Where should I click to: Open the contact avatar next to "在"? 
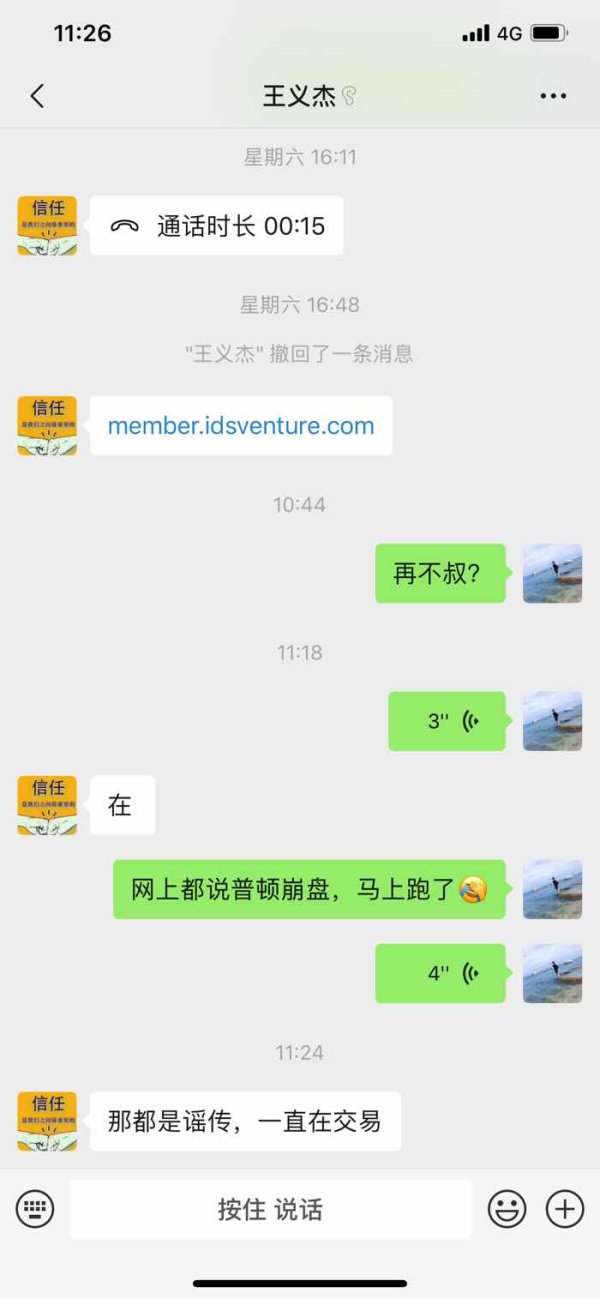[x=47, y=805]
